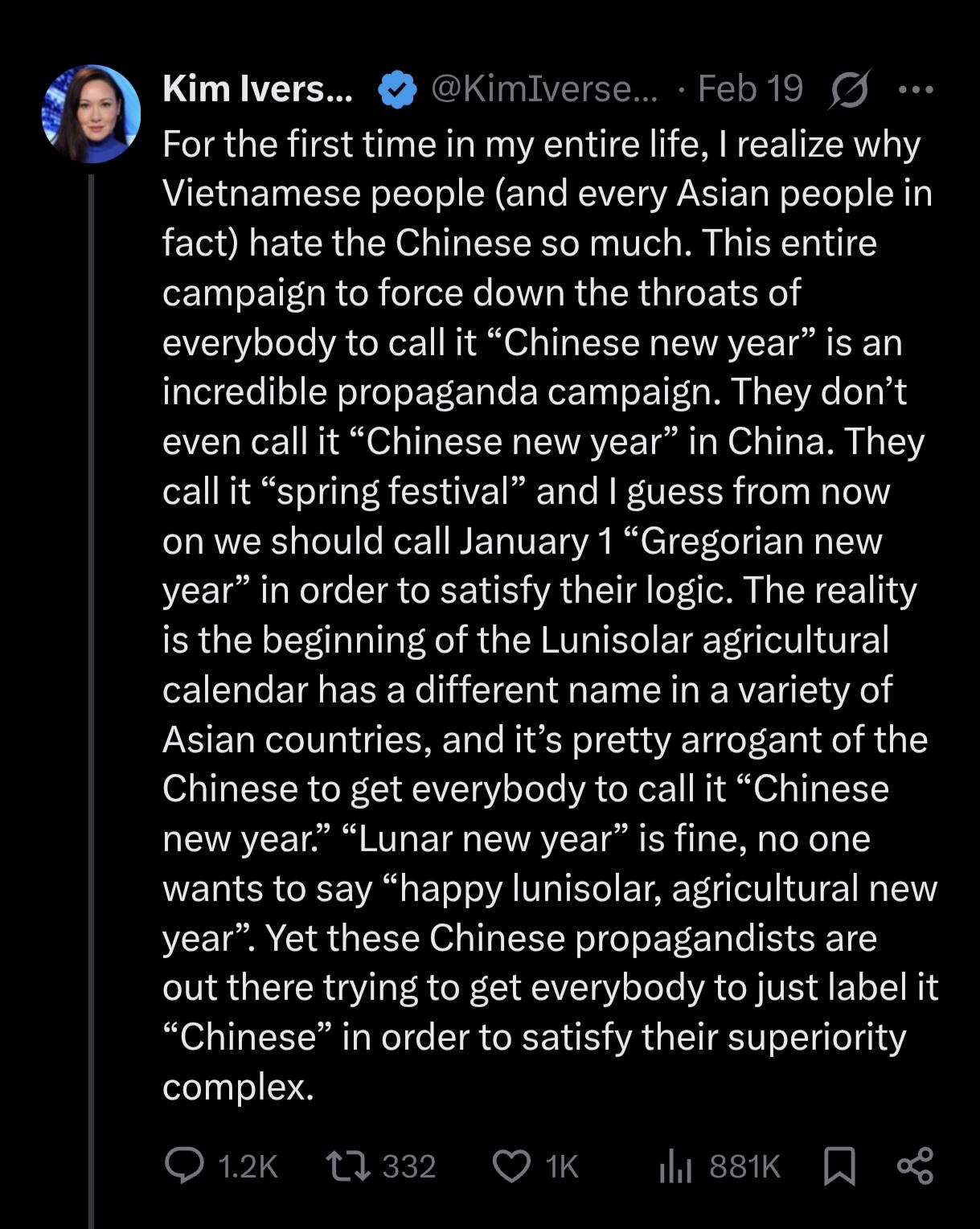Viewport: 980px width, 1229px height.
Task: Open the post's three-dot overflow menu
Action: [916, 90]
